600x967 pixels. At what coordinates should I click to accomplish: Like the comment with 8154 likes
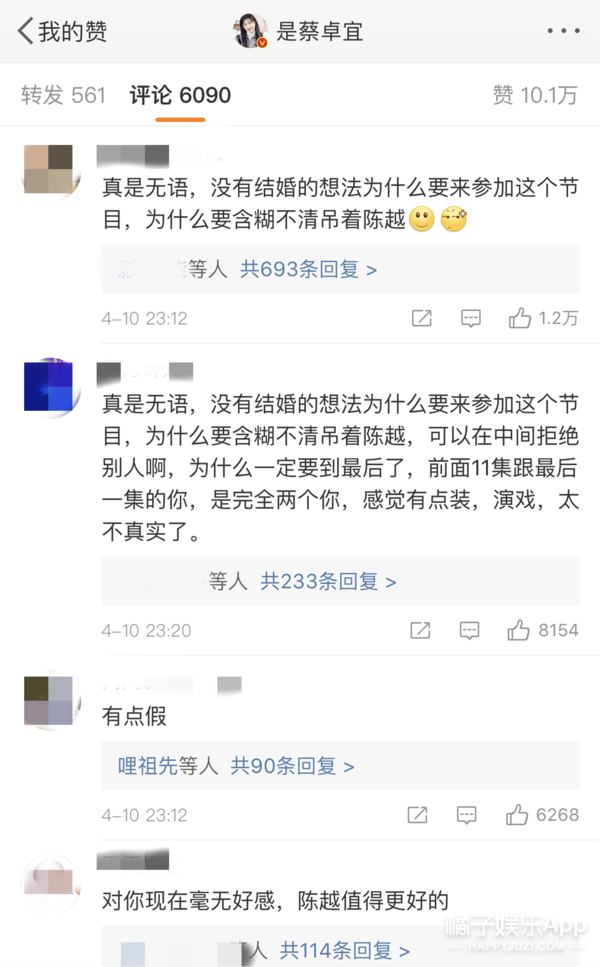coord(519,631)
